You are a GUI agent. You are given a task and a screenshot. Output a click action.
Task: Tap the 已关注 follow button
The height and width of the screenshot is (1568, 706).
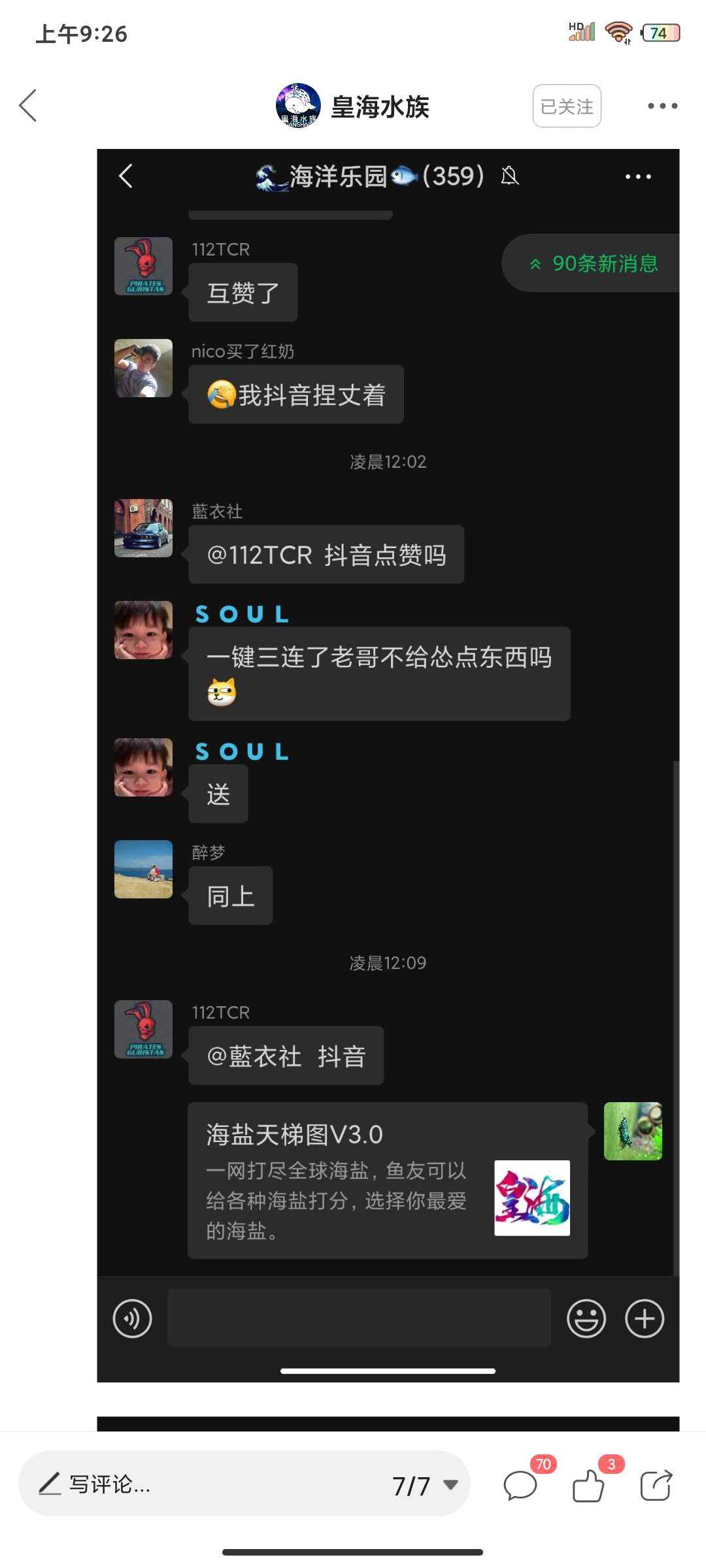point(567,106)
